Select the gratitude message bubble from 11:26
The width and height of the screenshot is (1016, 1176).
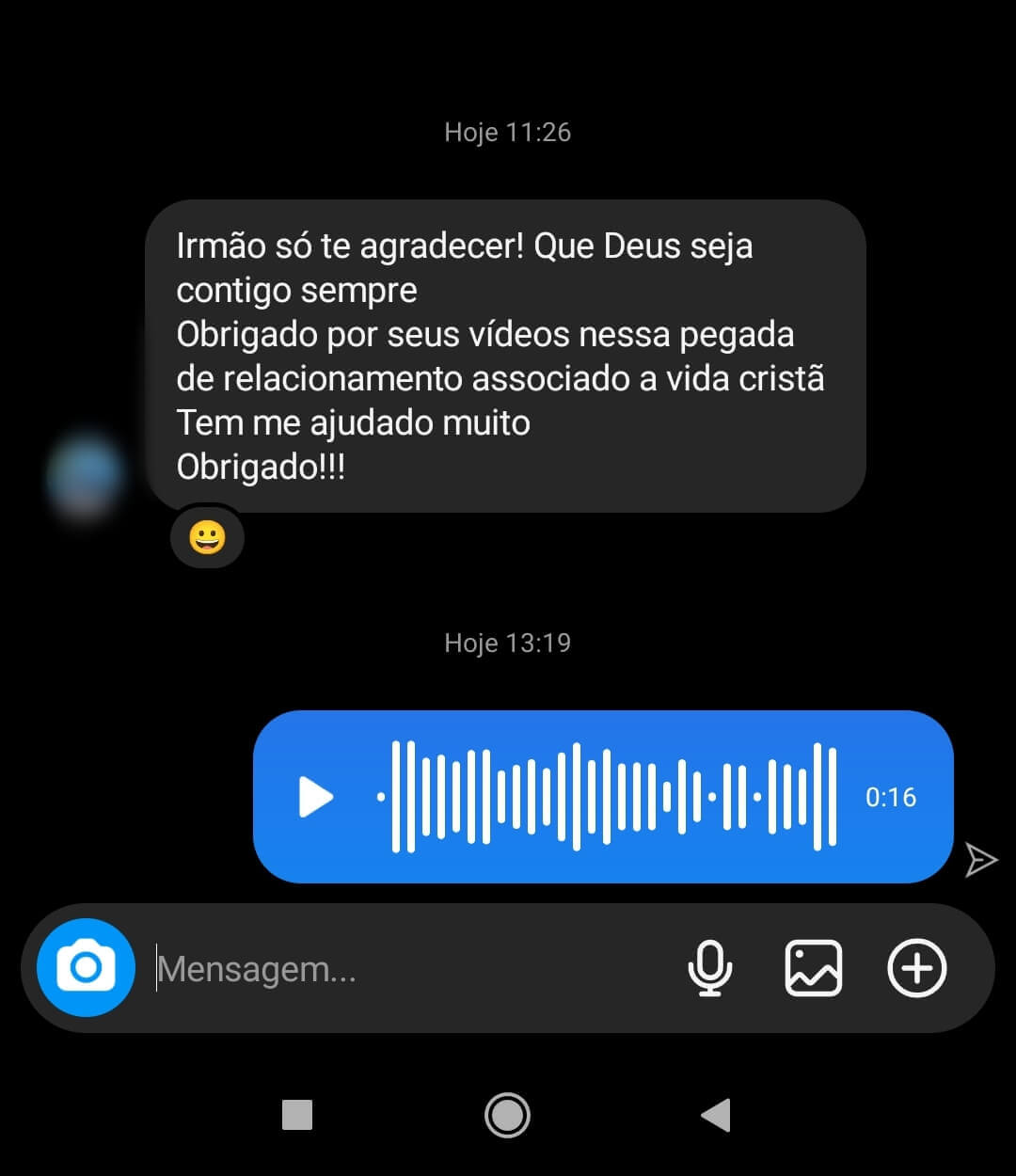click(506, 355)
